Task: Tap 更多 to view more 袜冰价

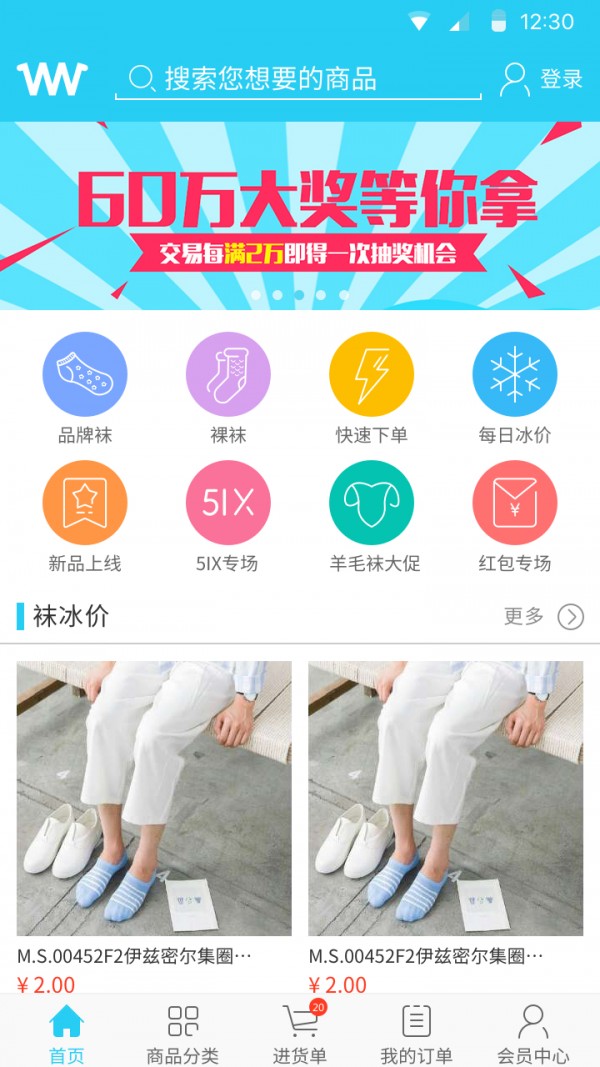Action: tap(544, 617)
